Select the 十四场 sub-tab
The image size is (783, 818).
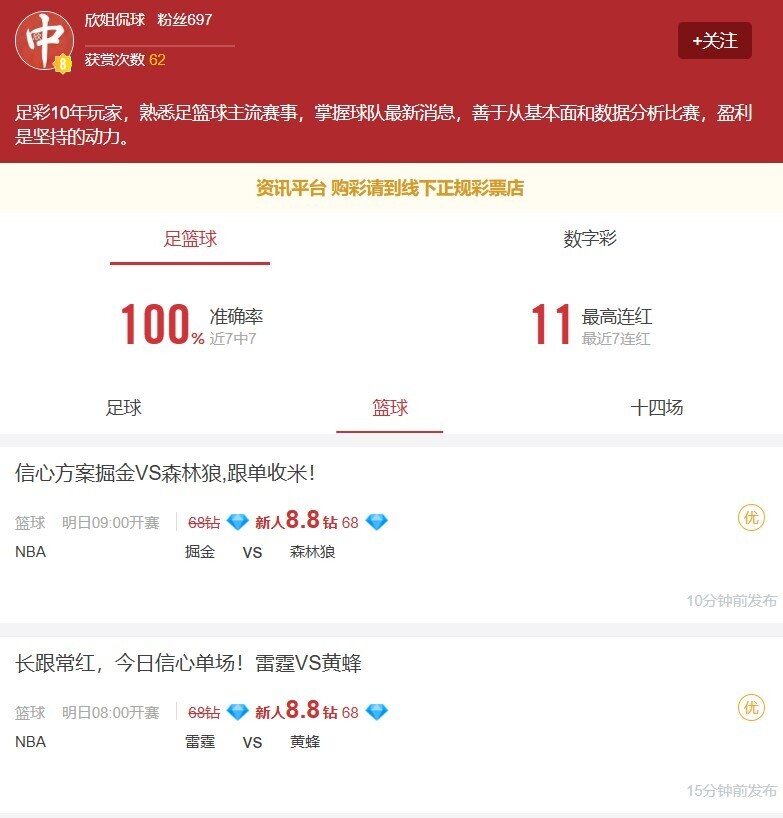point(657,408)
